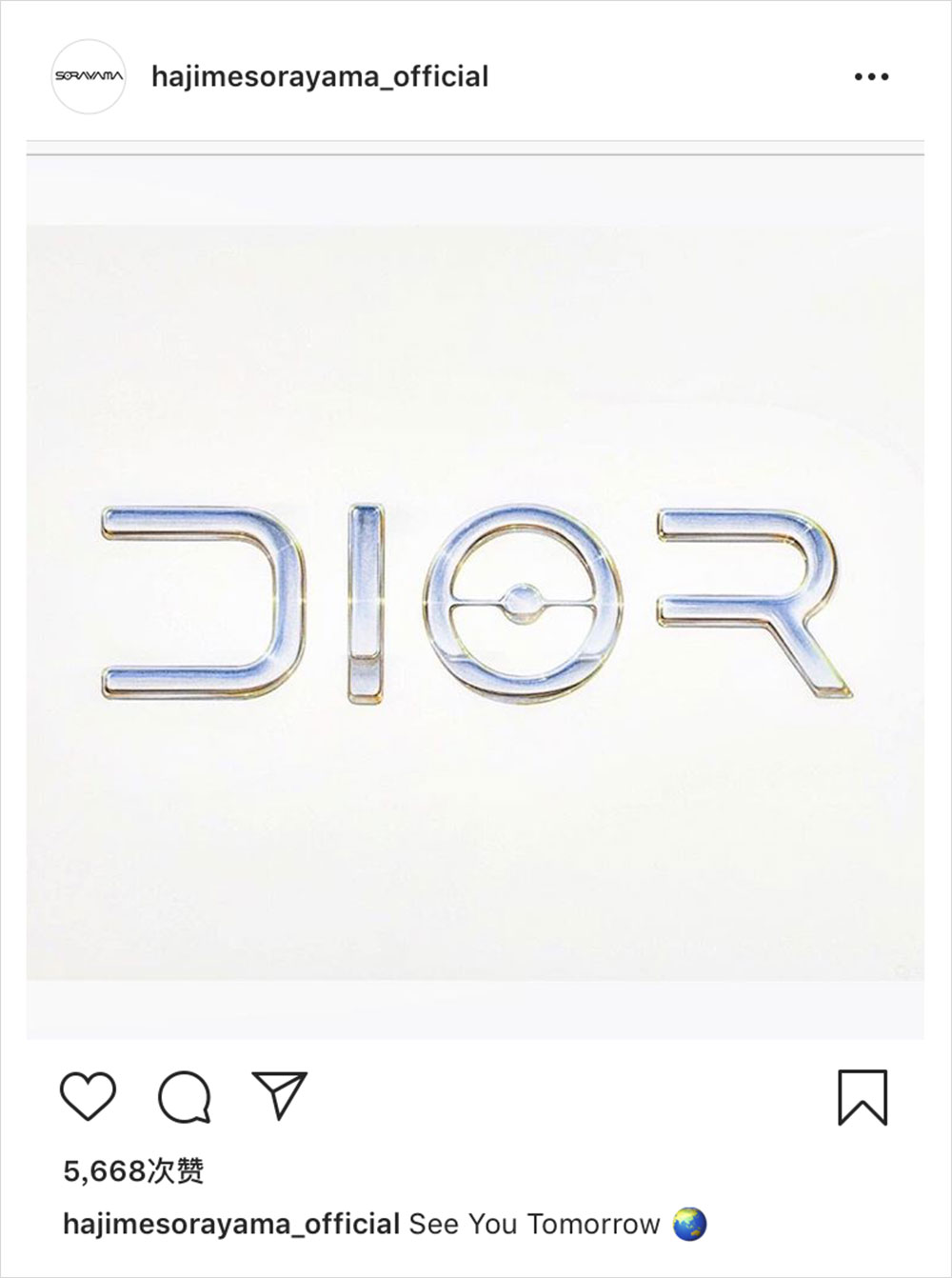
Task: View the Dior logo post image
Action: click(475, 600)
